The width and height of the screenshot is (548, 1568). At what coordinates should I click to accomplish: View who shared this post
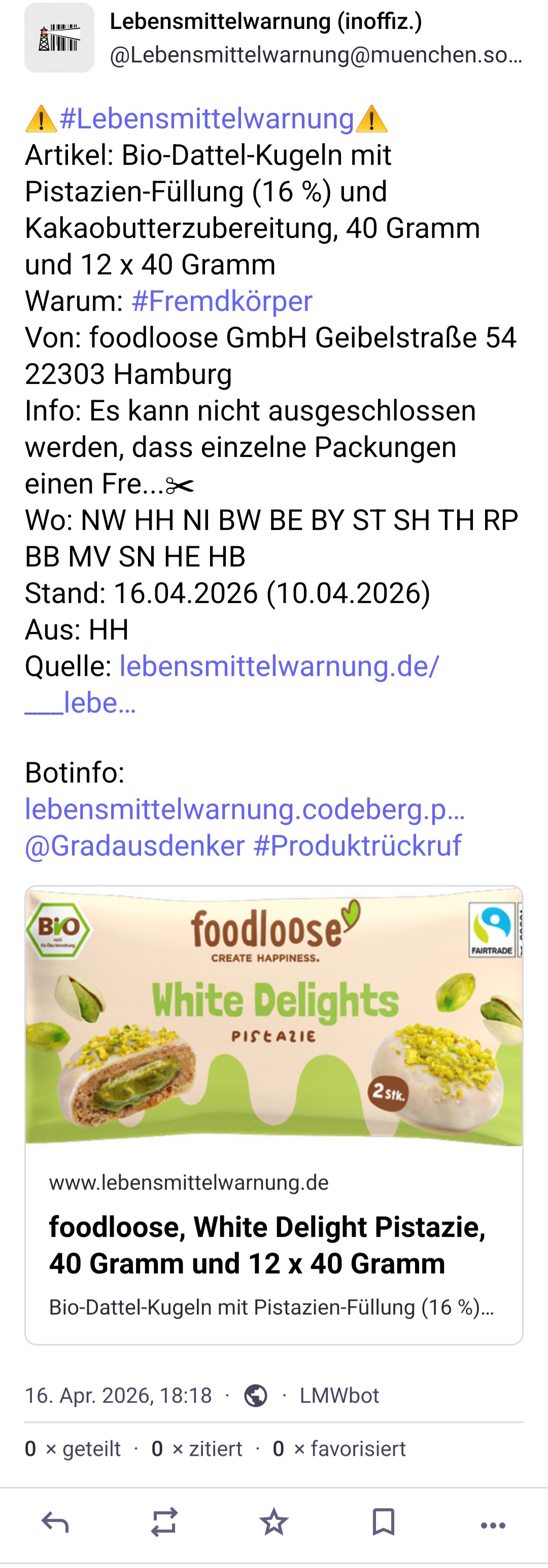(x=73, y=1449)
